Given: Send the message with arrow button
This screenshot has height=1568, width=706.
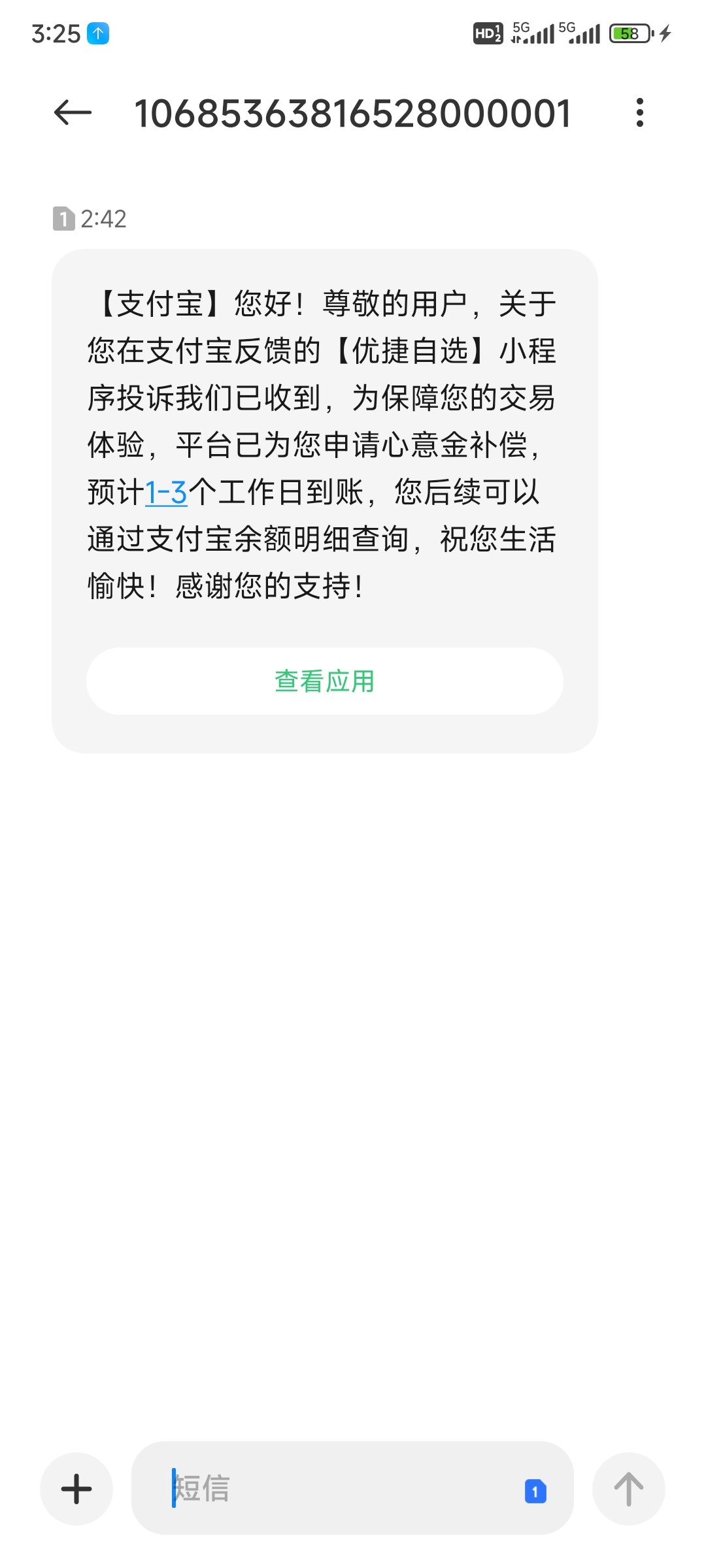Looking at the screenshot, I should click(x=628, y=1489).
